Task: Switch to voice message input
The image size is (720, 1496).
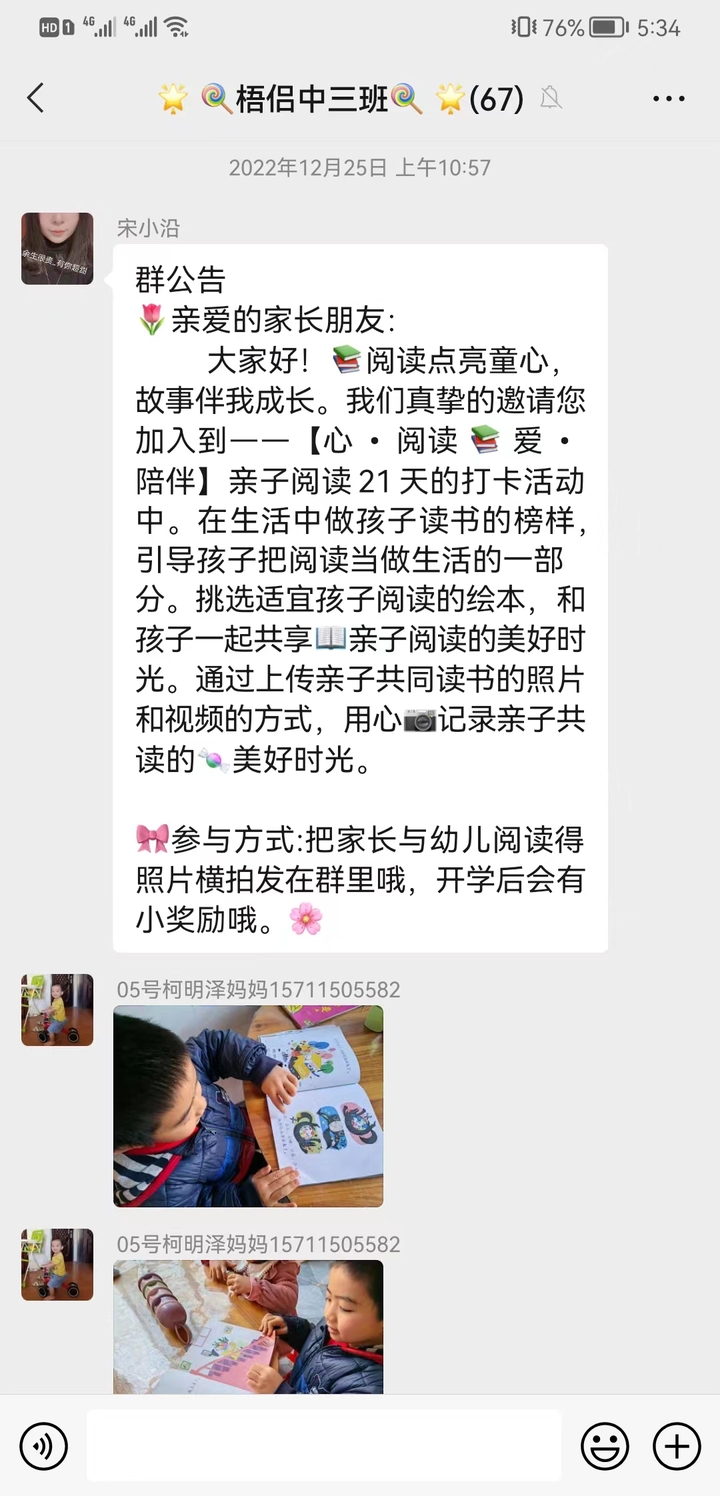Action: 44,1446
